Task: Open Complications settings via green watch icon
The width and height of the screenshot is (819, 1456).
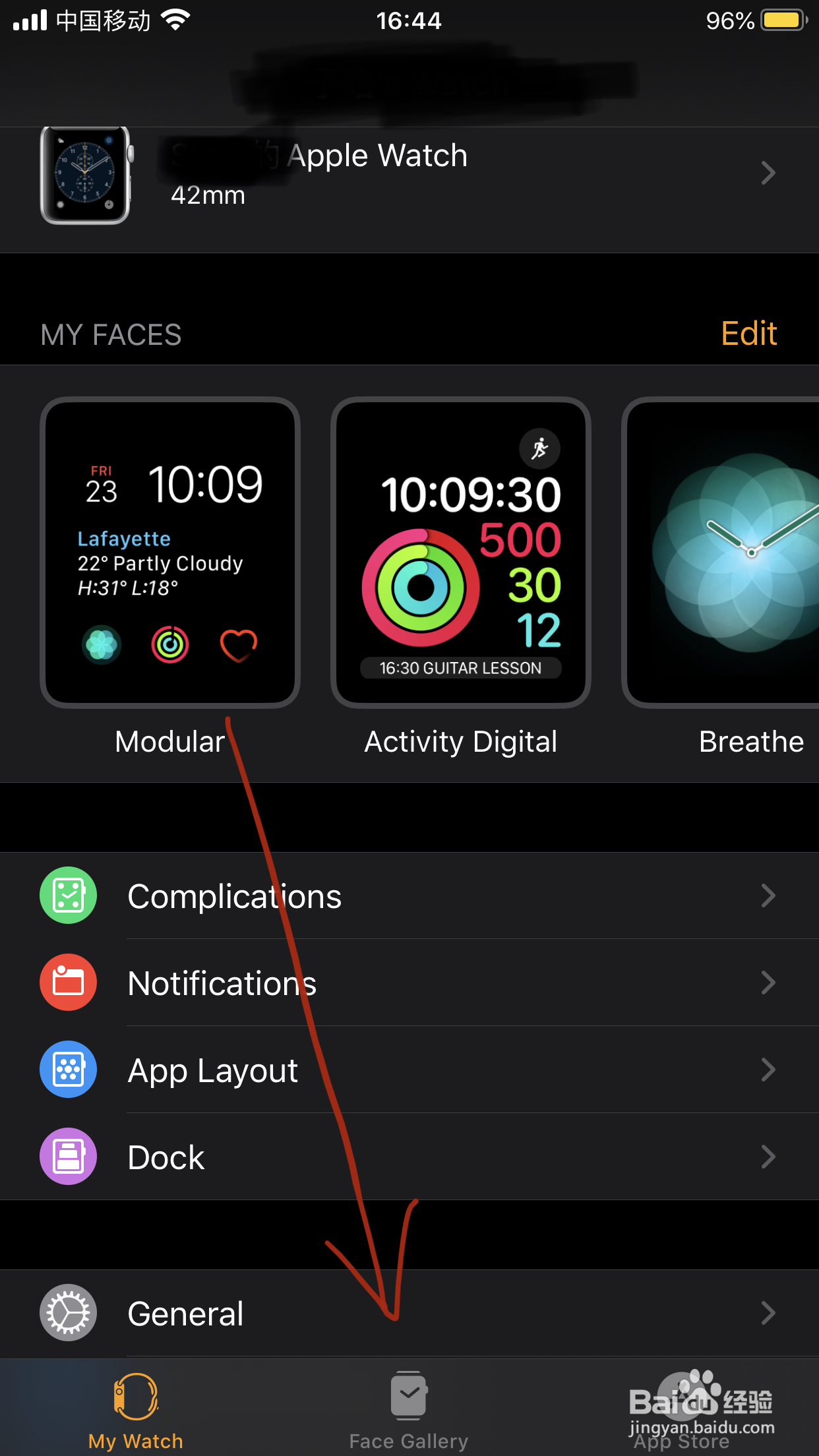Action: tap(68, 895)
